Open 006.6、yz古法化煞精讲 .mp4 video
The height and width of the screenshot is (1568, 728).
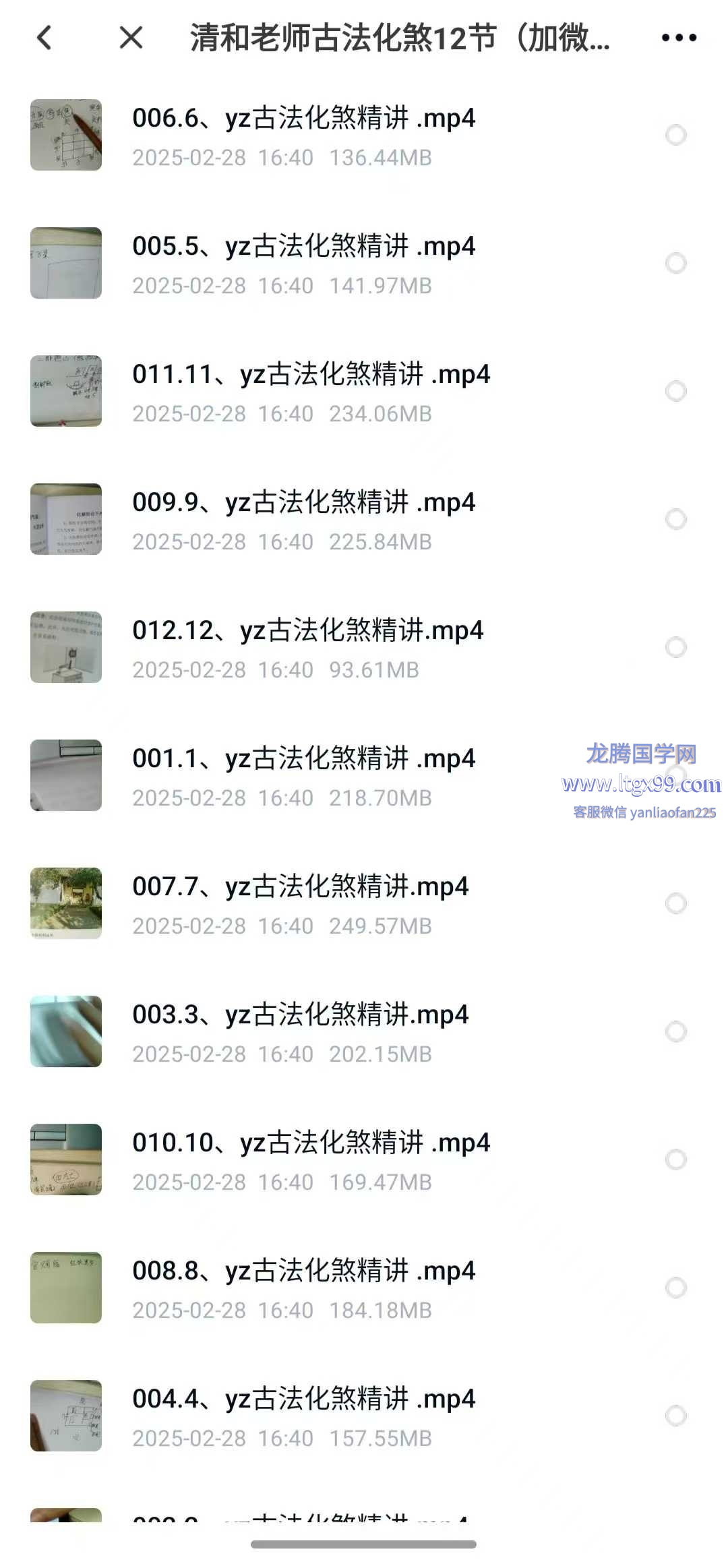tap(364, 135)
